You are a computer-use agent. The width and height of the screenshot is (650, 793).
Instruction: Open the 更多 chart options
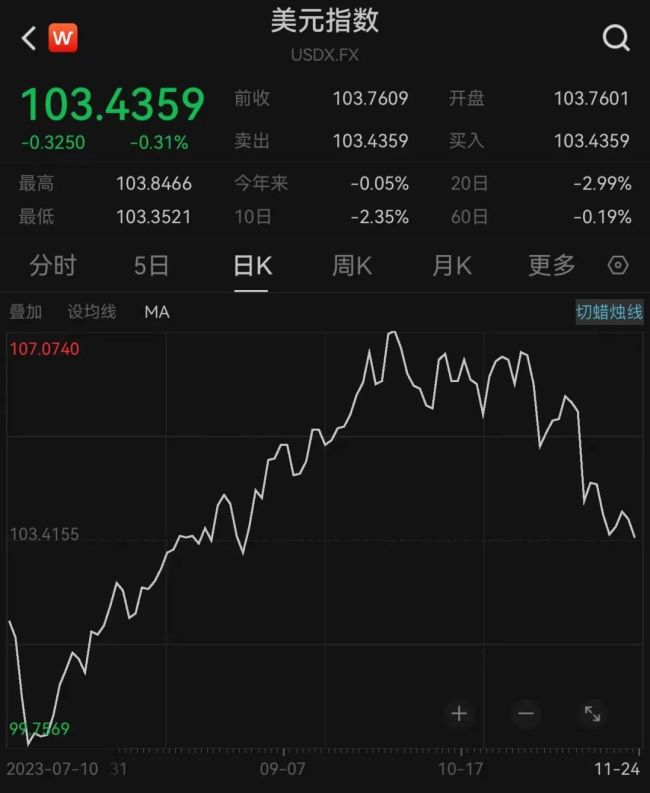pos(552,266)
